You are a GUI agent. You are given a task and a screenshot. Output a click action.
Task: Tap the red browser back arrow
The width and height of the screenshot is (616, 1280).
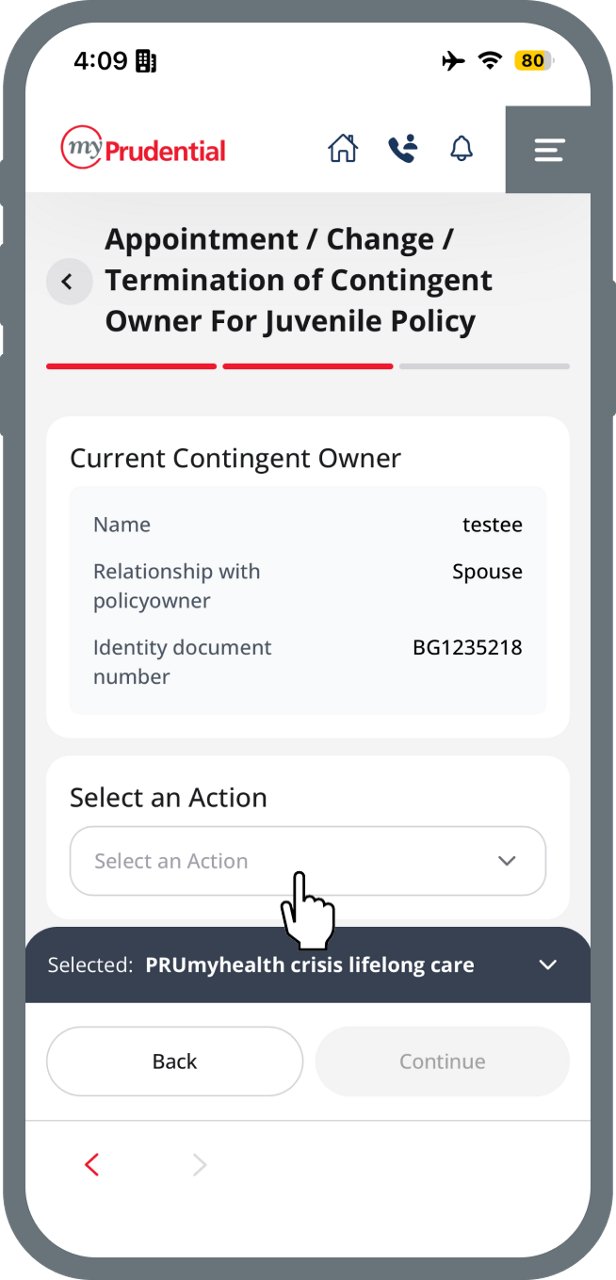pos(92,1164)
